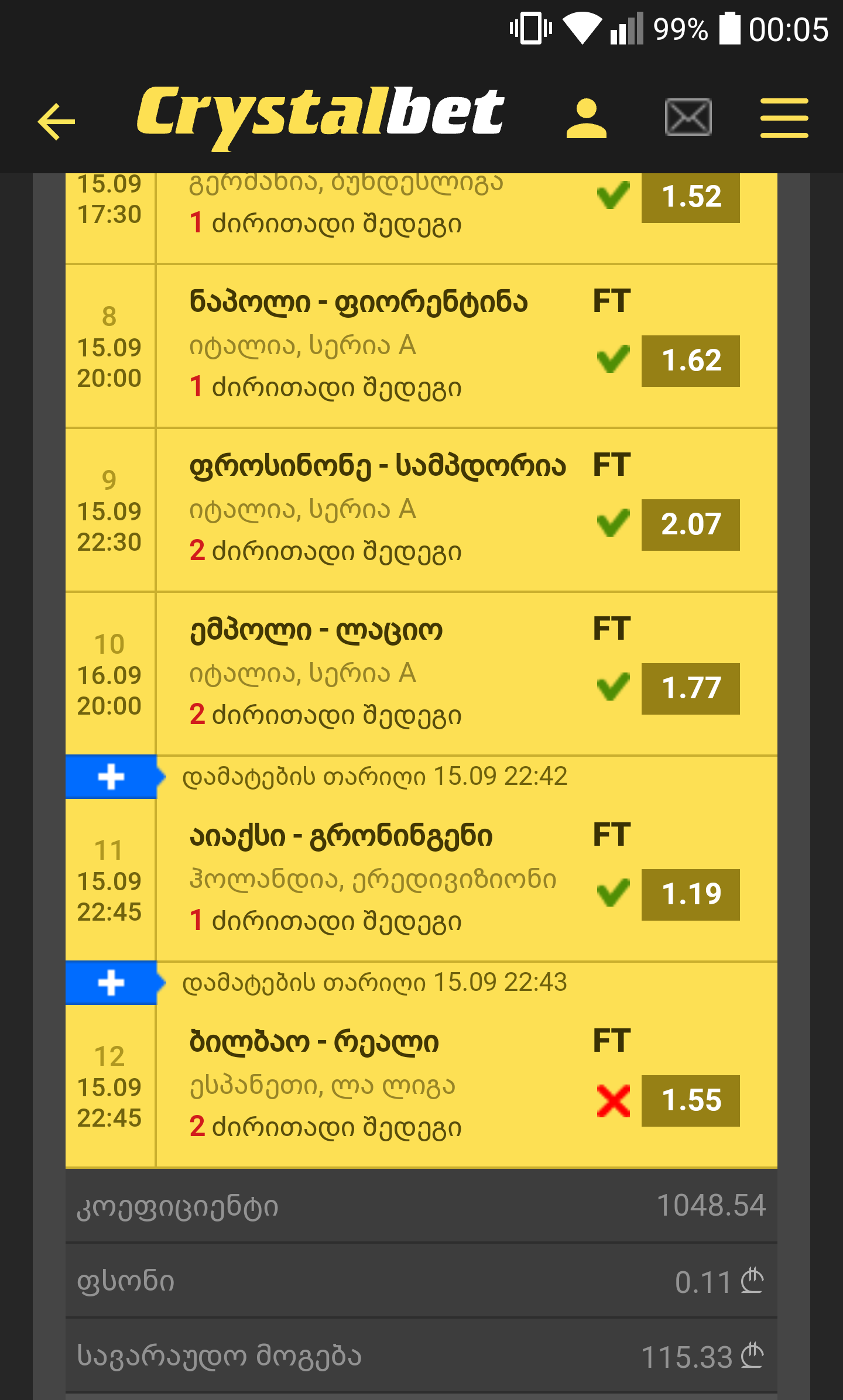Open the messages envelope icon
This screenshot has height=1400, width=843.
(x=688, y=118)
